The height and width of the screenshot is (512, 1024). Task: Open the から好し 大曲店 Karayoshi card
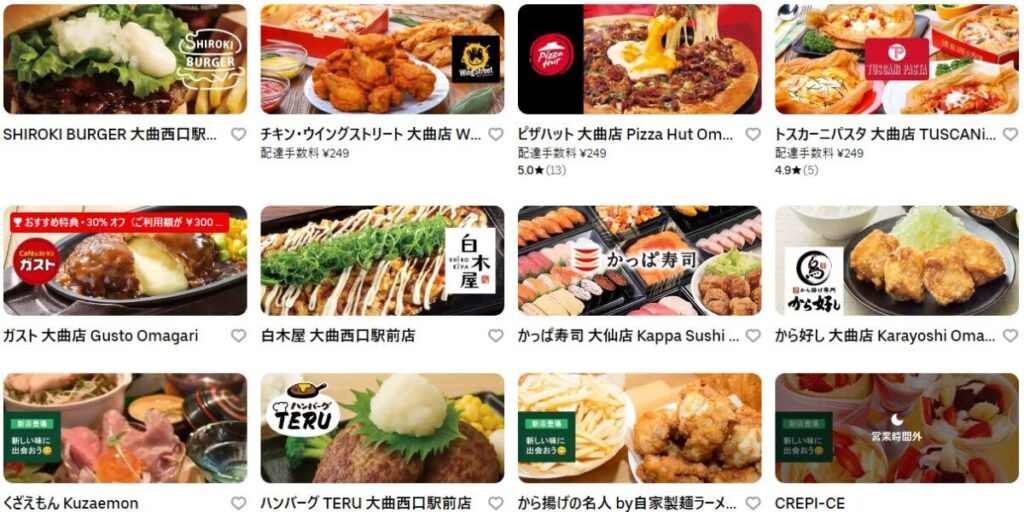coord(896,262)
